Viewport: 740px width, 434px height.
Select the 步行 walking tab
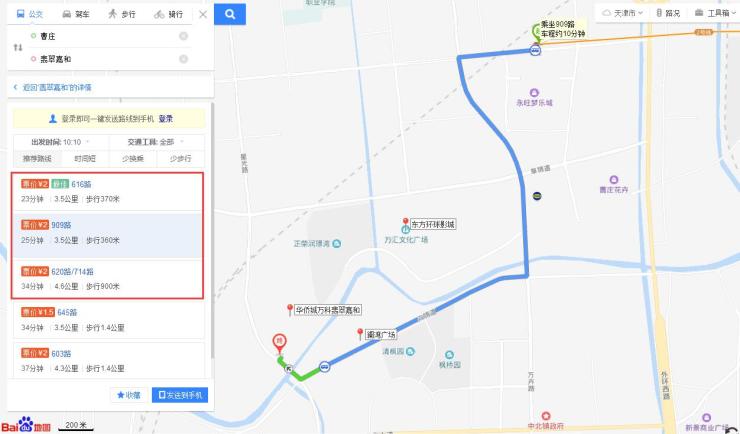[122, 14]
